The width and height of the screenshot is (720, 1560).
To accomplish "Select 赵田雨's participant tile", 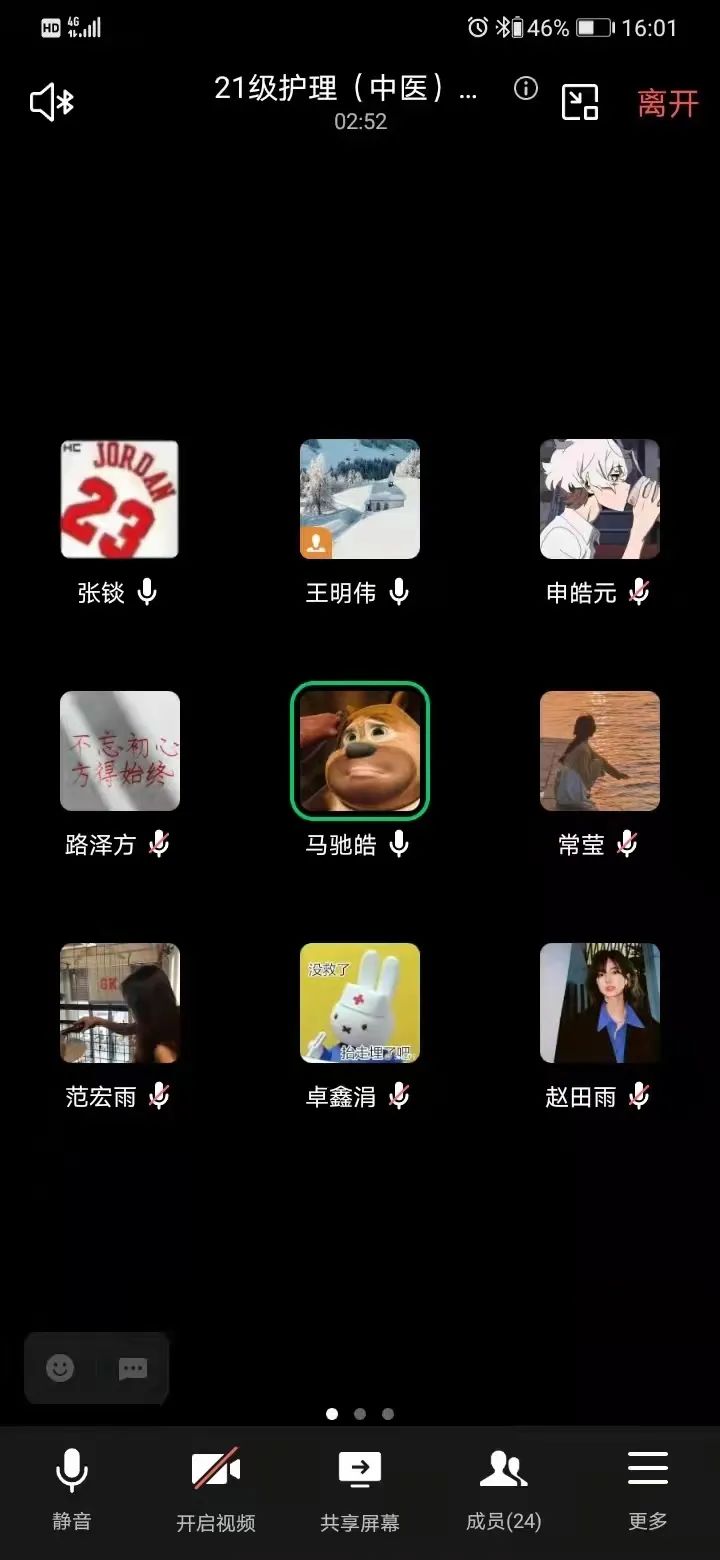I will [600, 1003].
